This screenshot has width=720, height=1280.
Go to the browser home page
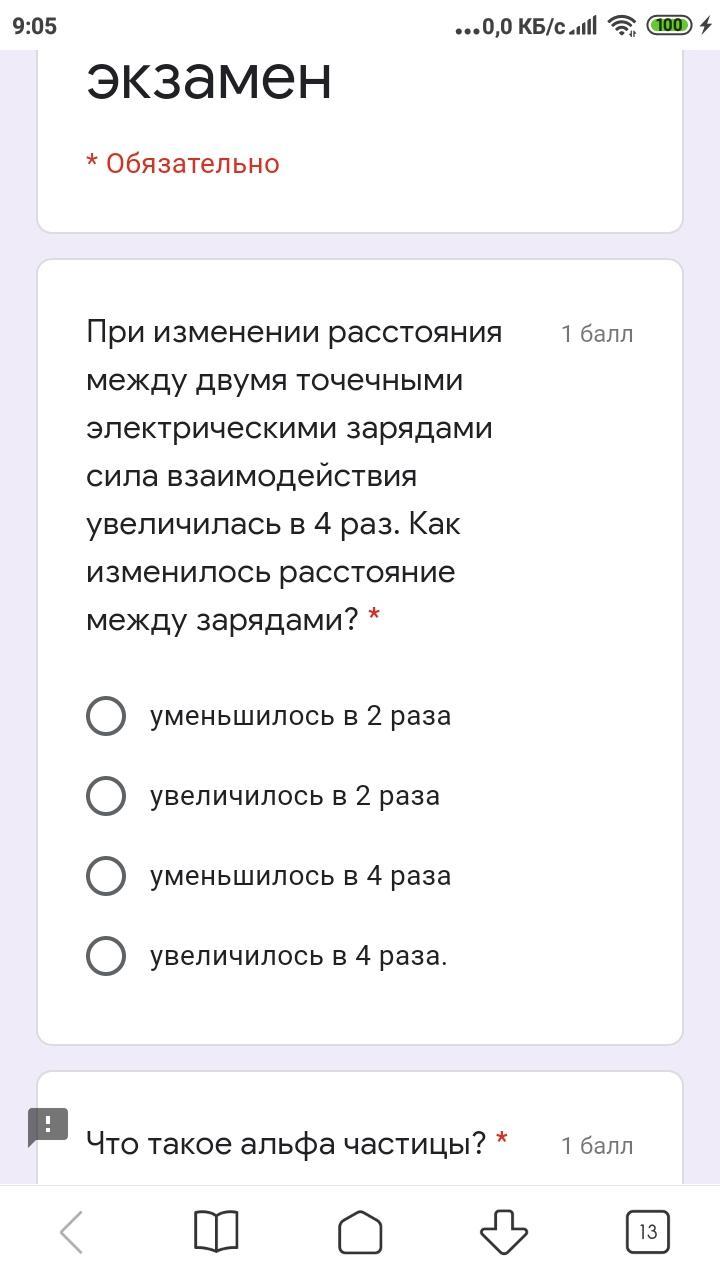360,1232
